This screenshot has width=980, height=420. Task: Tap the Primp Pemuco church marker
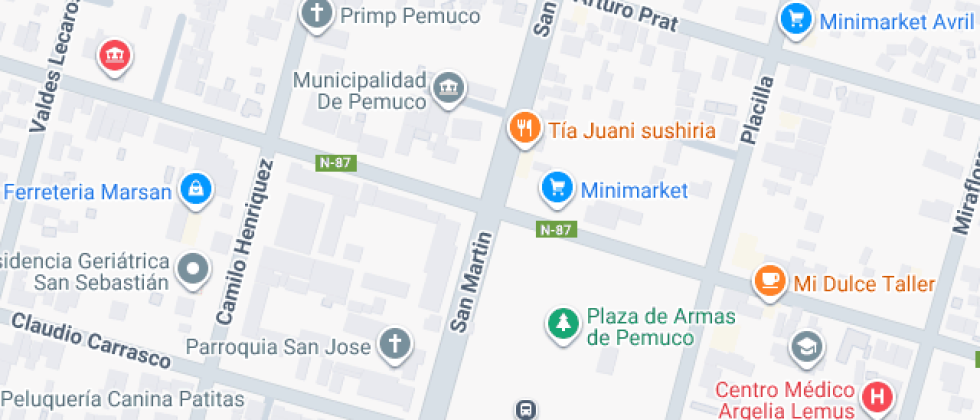(318, 14)
